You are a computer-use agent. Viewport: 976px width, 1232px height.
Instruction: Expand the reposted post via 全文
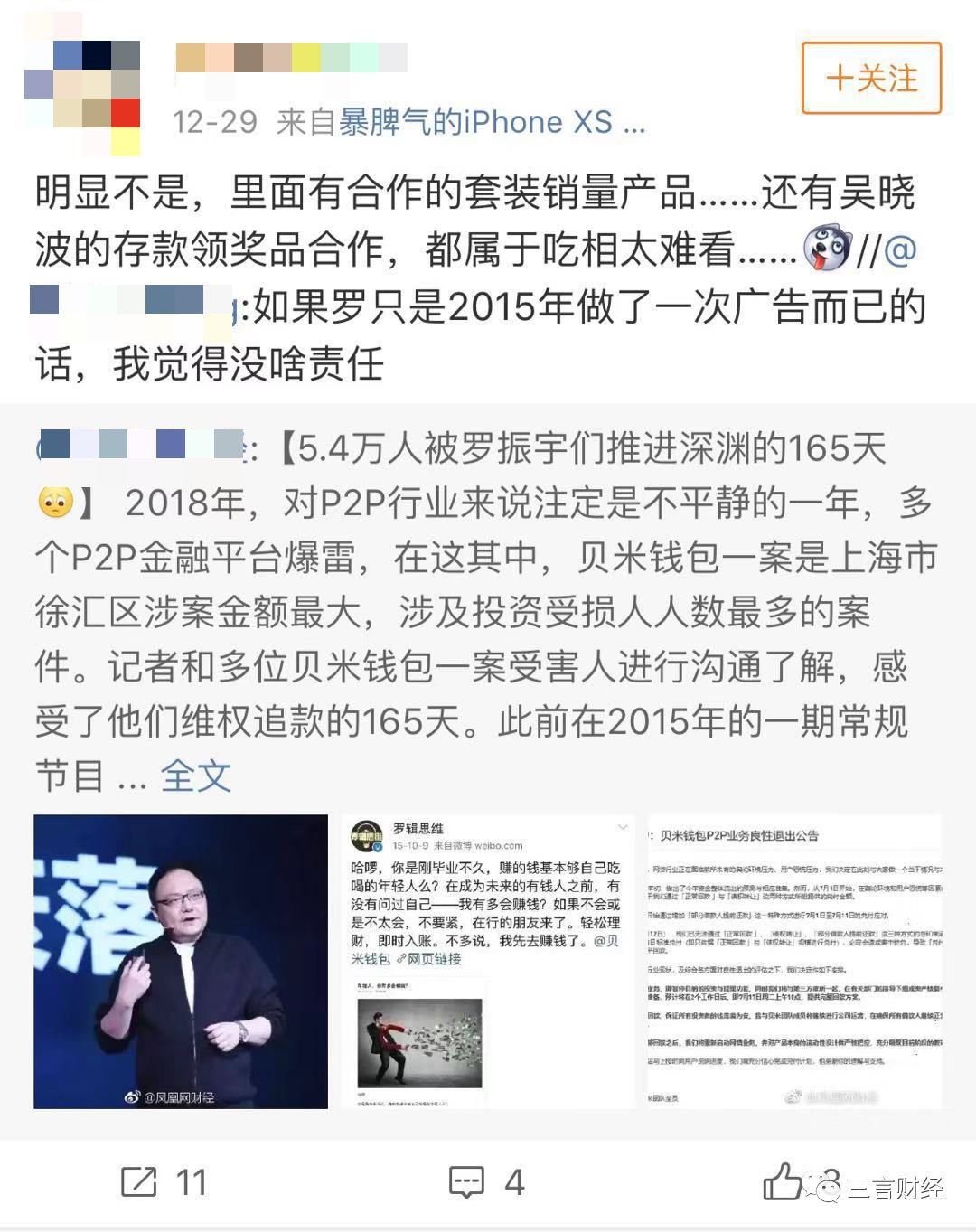[195, 776]
